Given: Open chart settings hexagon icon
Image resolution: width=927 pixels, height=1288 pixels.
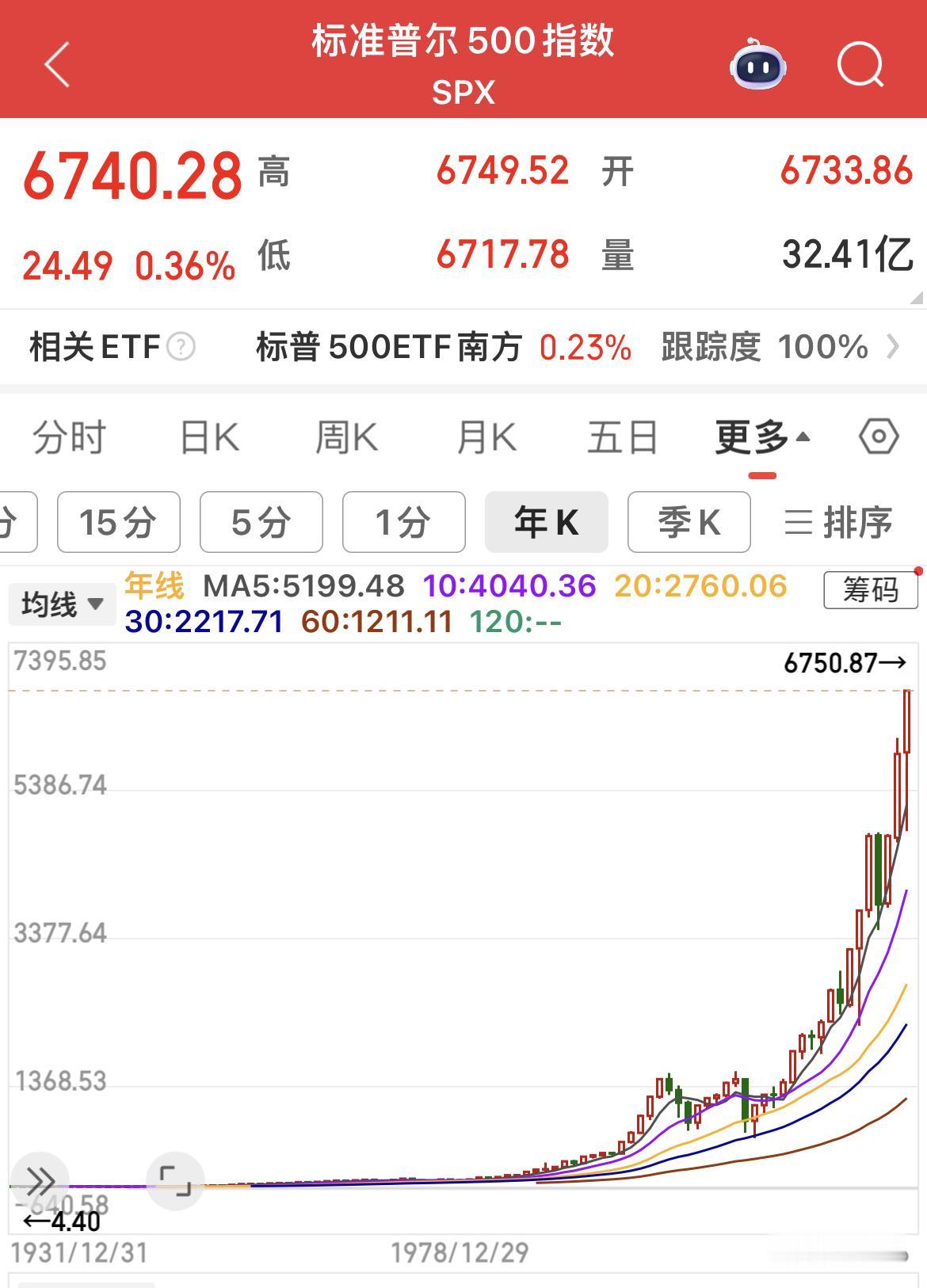Looking at the screenshot, I should [878, 436].
